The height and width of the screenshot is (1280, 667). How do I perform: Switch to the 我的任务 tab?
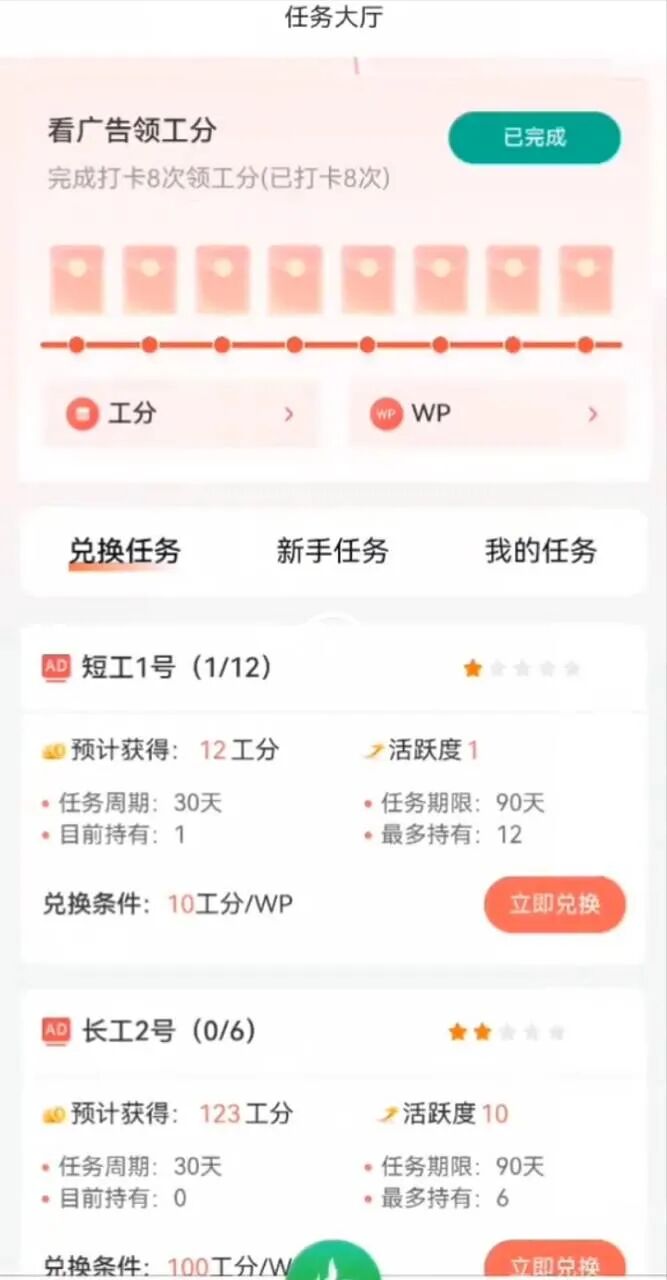tap(540, 551)
